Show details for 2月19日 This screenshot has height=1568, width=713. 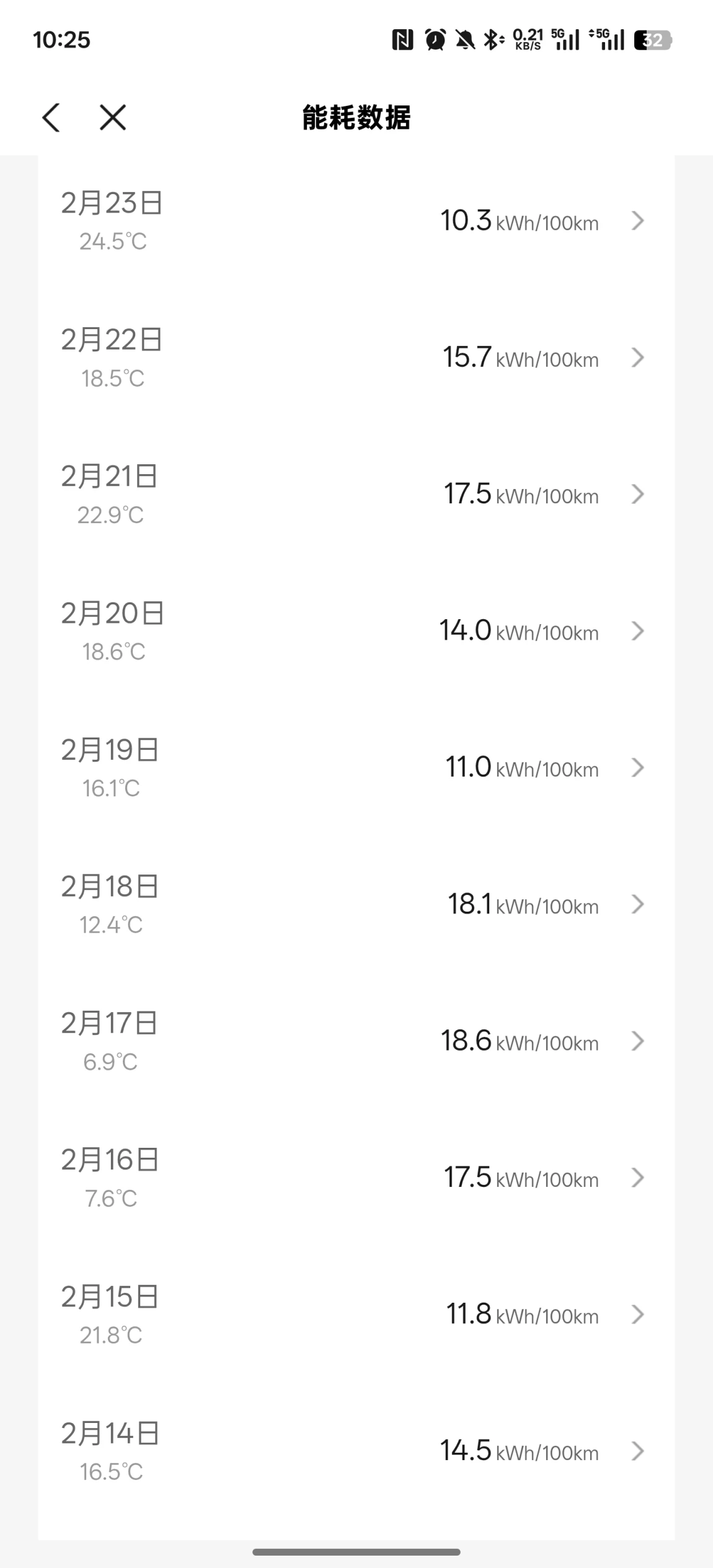coord(356,769)
